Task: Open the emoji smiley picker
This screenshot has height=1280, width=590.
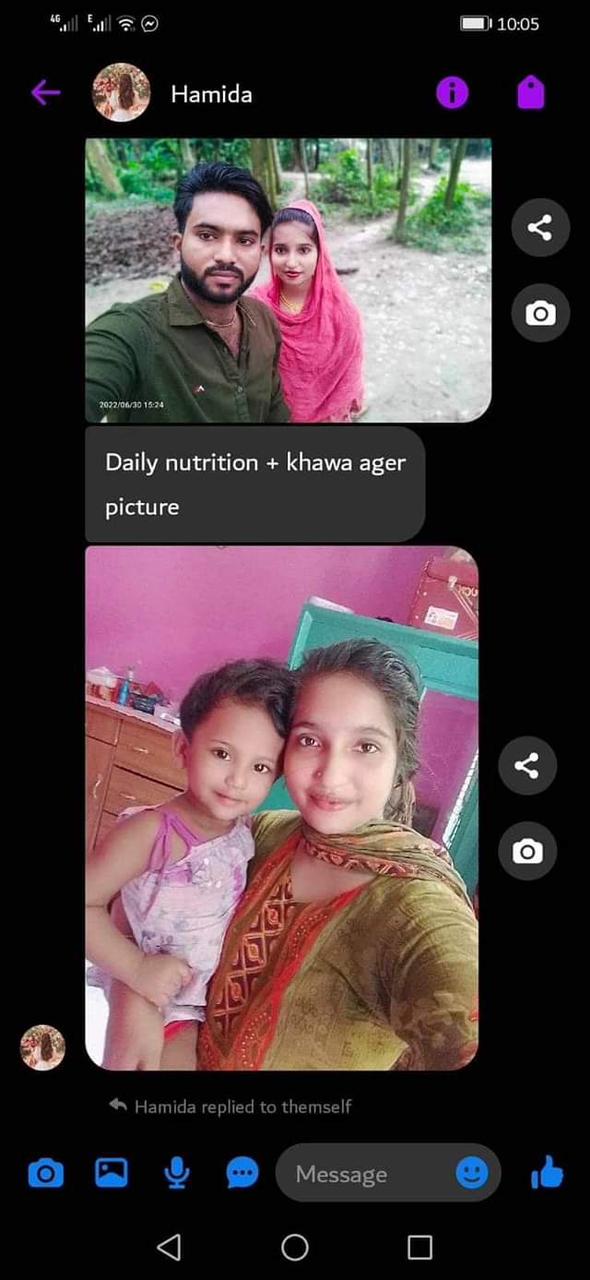Action: [x=472, y=1173]
